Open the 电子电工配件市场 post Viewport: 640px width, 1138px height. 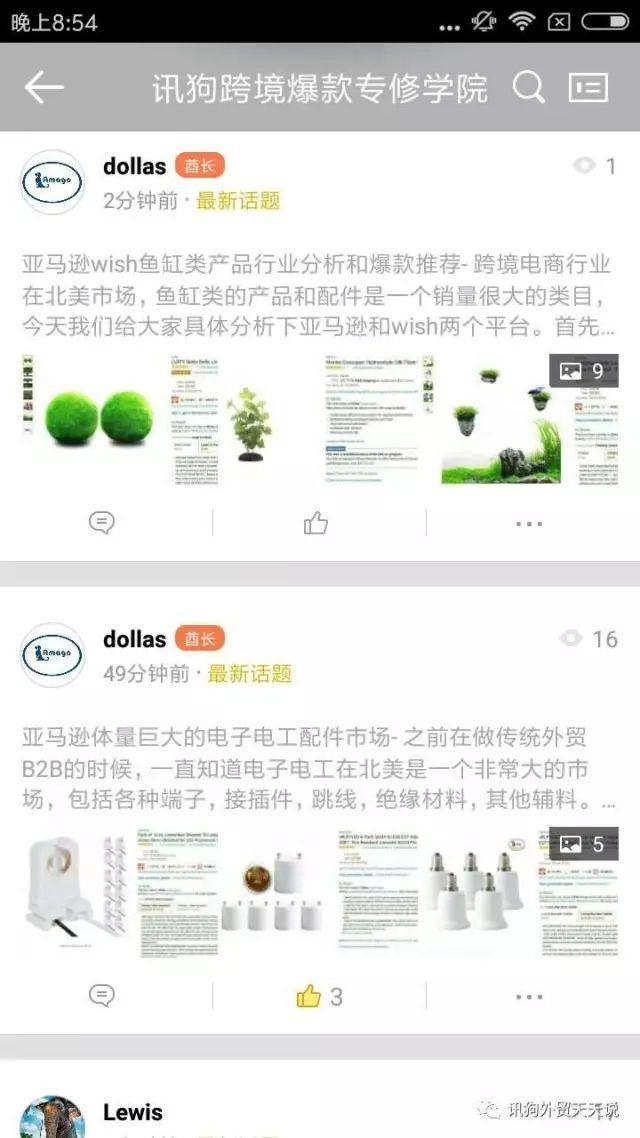pyautogui.click(x=318, y=770)
